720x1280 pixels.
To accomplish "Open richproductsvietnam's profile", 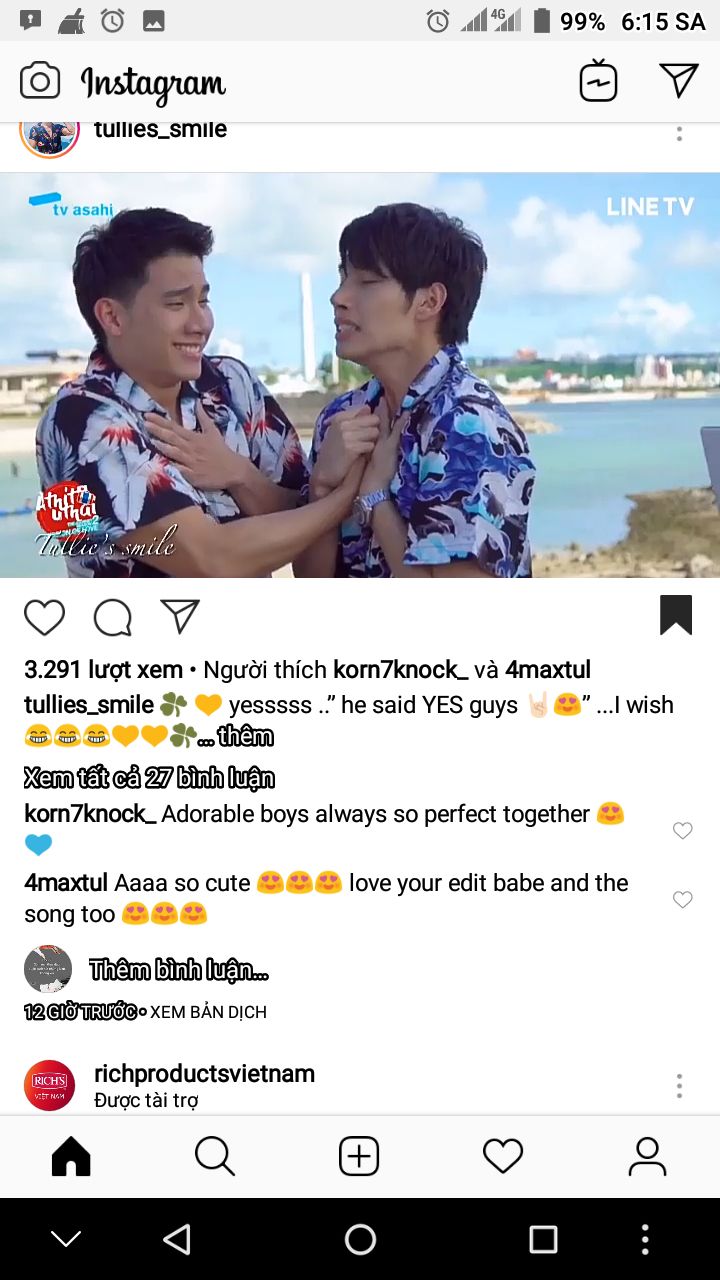I will point(204,1074).
